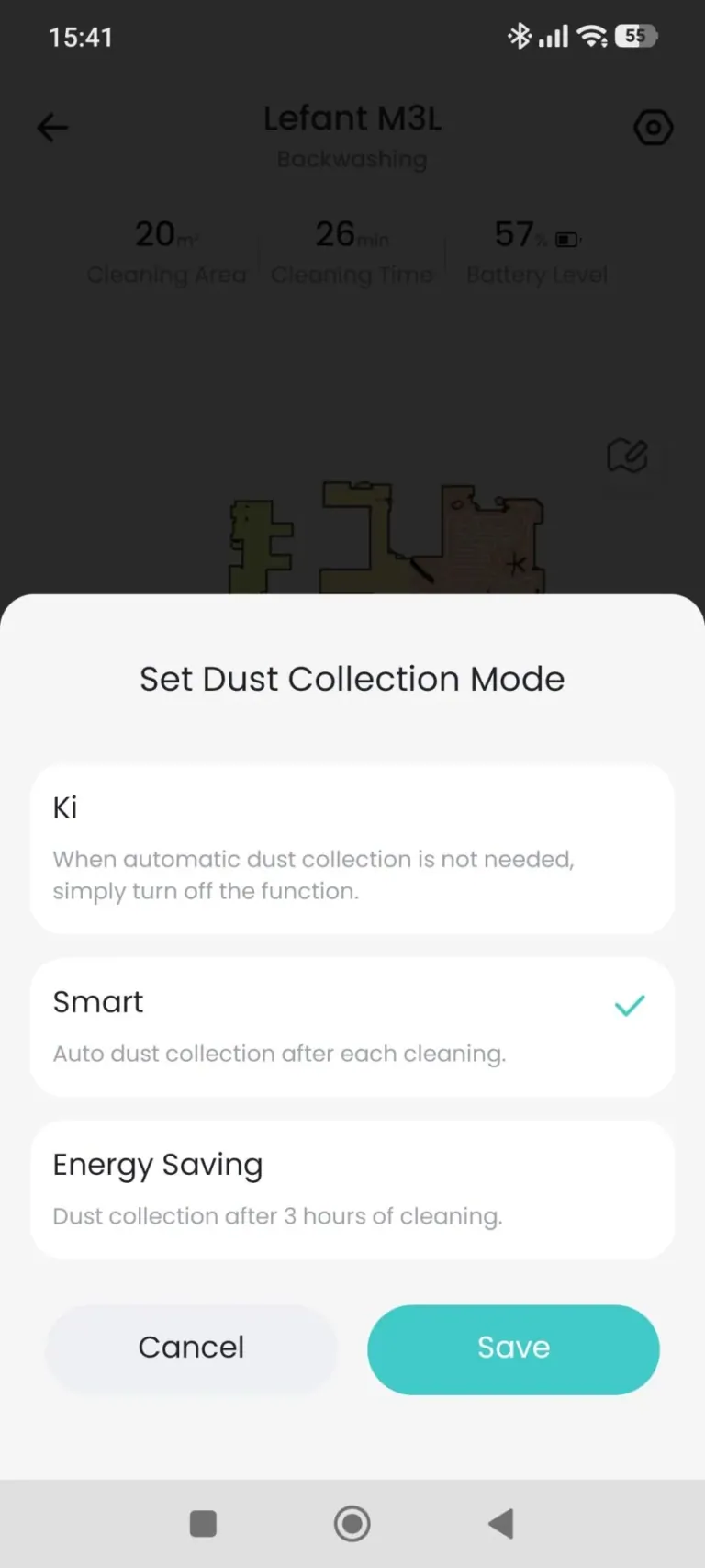Cancel the dust collection dialog

pyautogui.click(x=191, y=1348)
